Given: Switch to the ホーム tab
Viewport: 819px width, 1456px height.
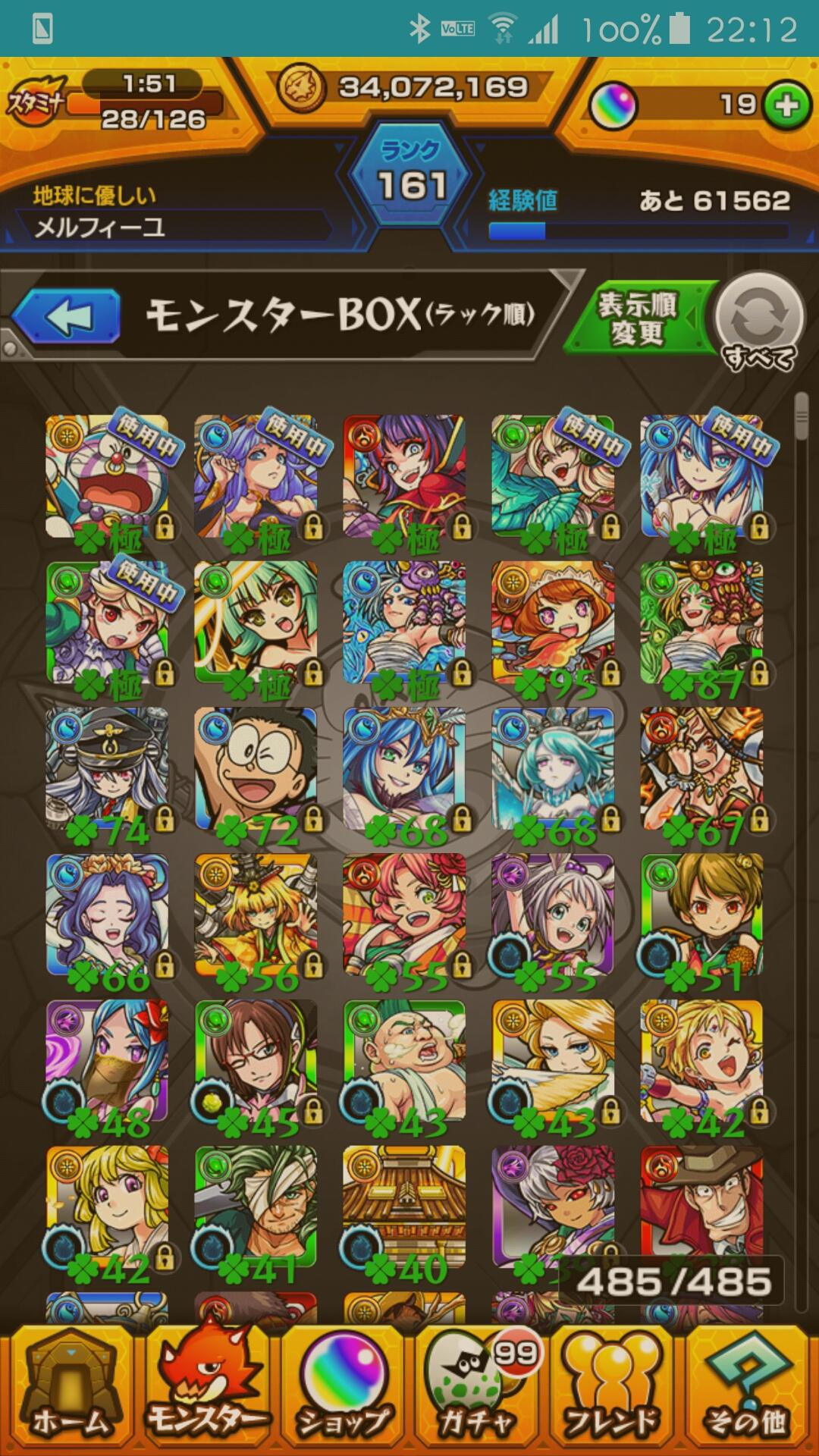Looking at the screenshot, I should click(70, 1392).
